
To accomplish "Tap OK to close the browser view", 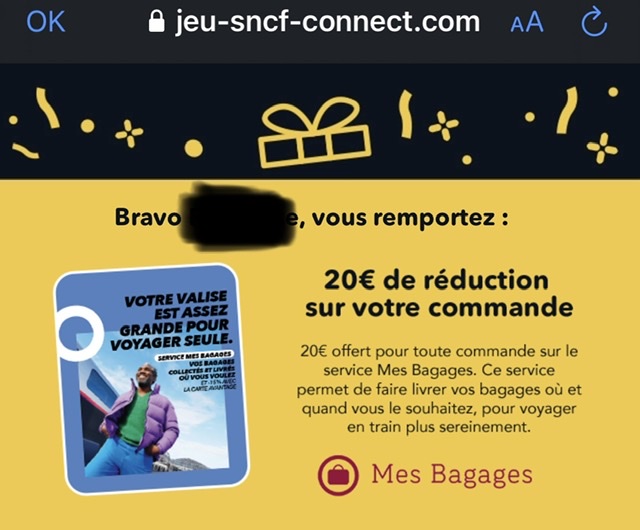I will point(46,21).
